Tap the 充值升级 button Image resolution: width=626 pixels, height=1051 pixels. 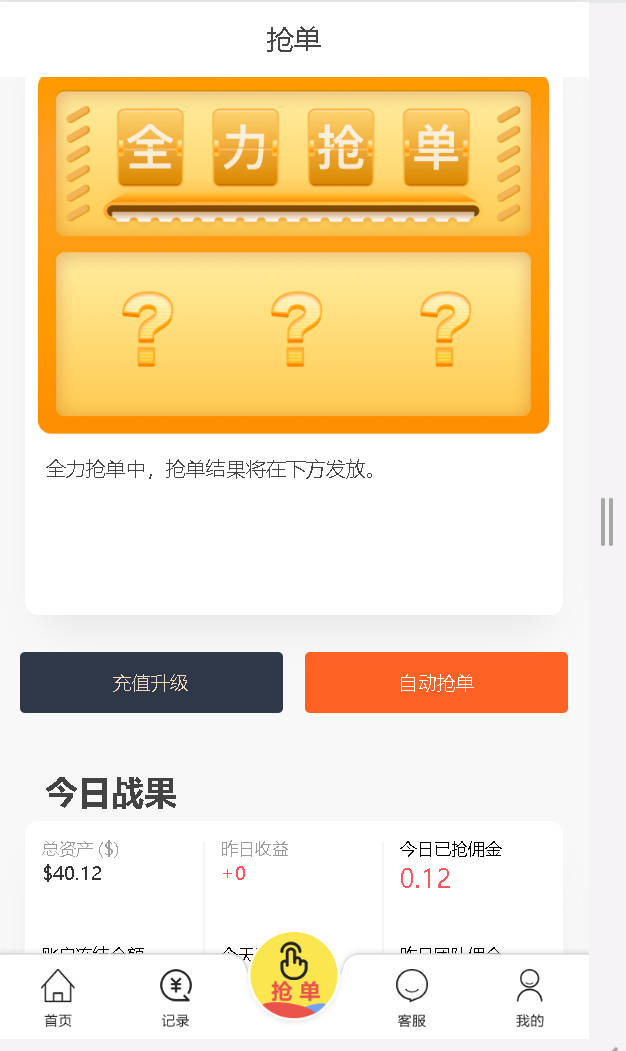[151, 683]
